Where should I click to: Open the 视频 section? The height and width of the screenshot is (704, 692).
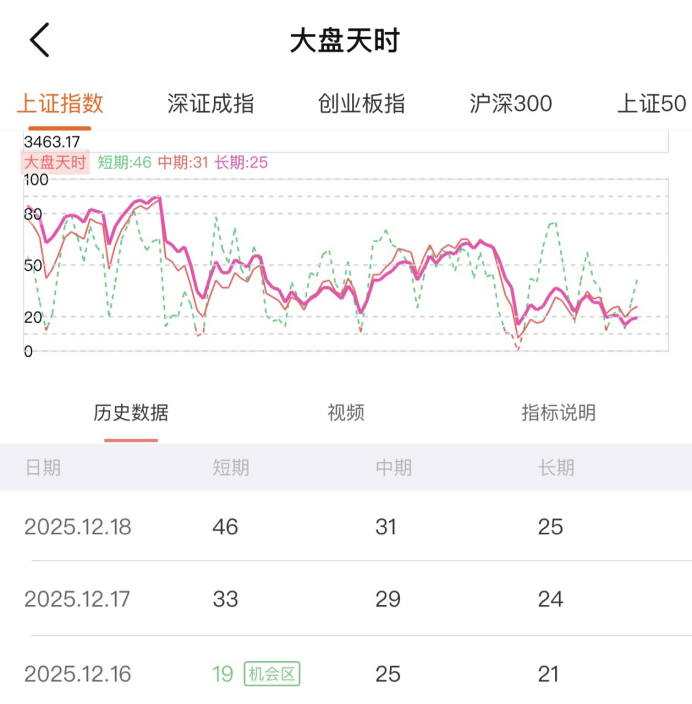tap(346, 413)
